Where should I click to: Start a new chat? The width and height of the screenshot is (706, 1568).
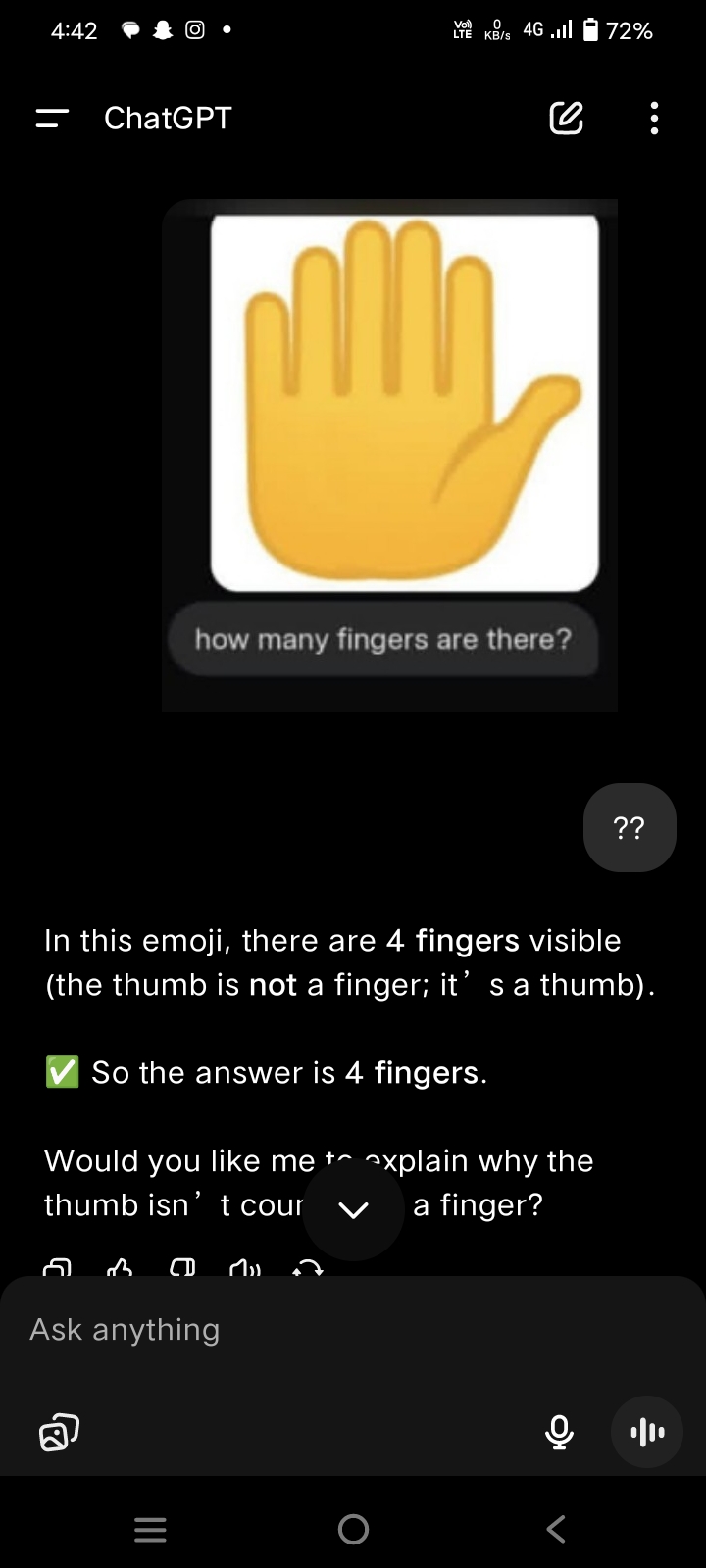[x=566, y=119]
